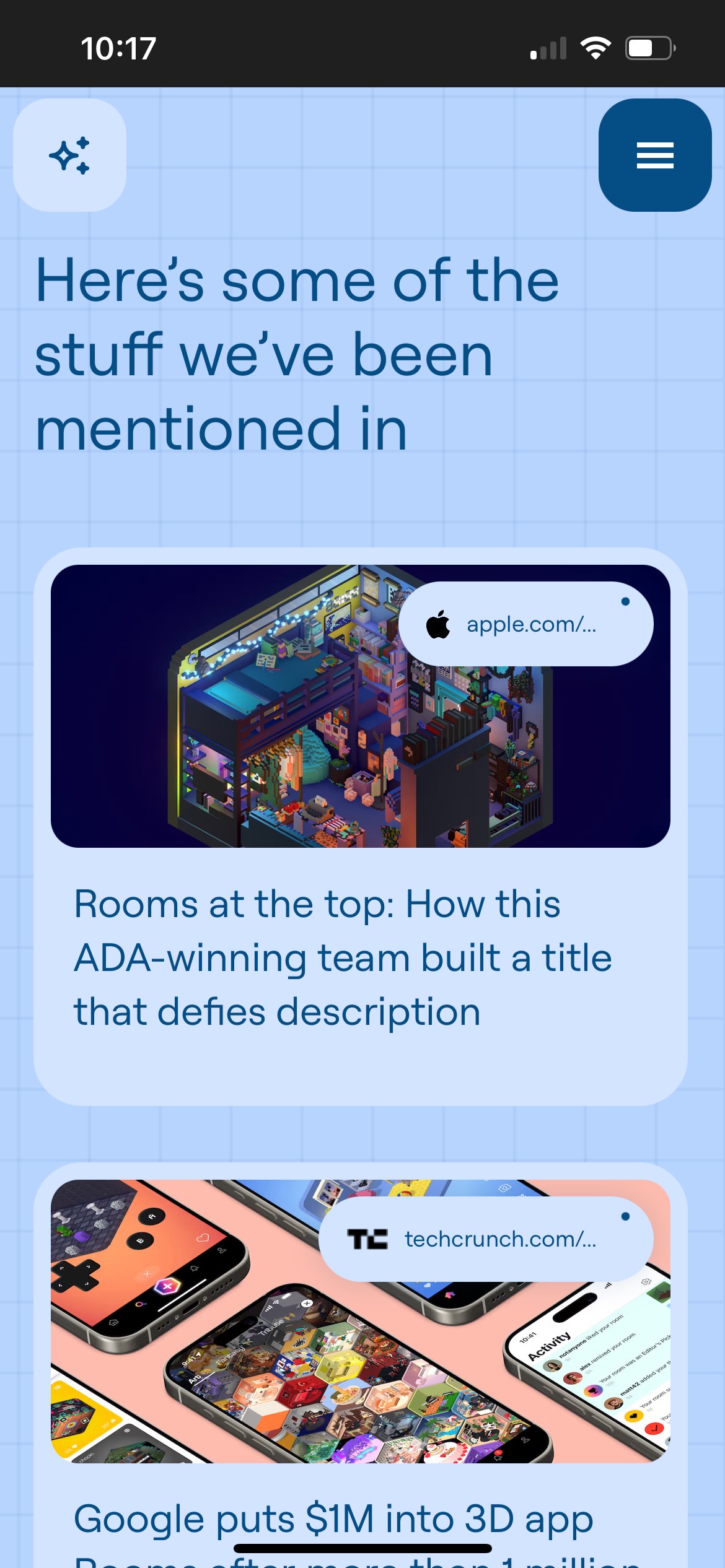This screenshot has width=725, height=1568.
Task: Open the techcrunch.com source link
Action: [x=486, y=1239]
